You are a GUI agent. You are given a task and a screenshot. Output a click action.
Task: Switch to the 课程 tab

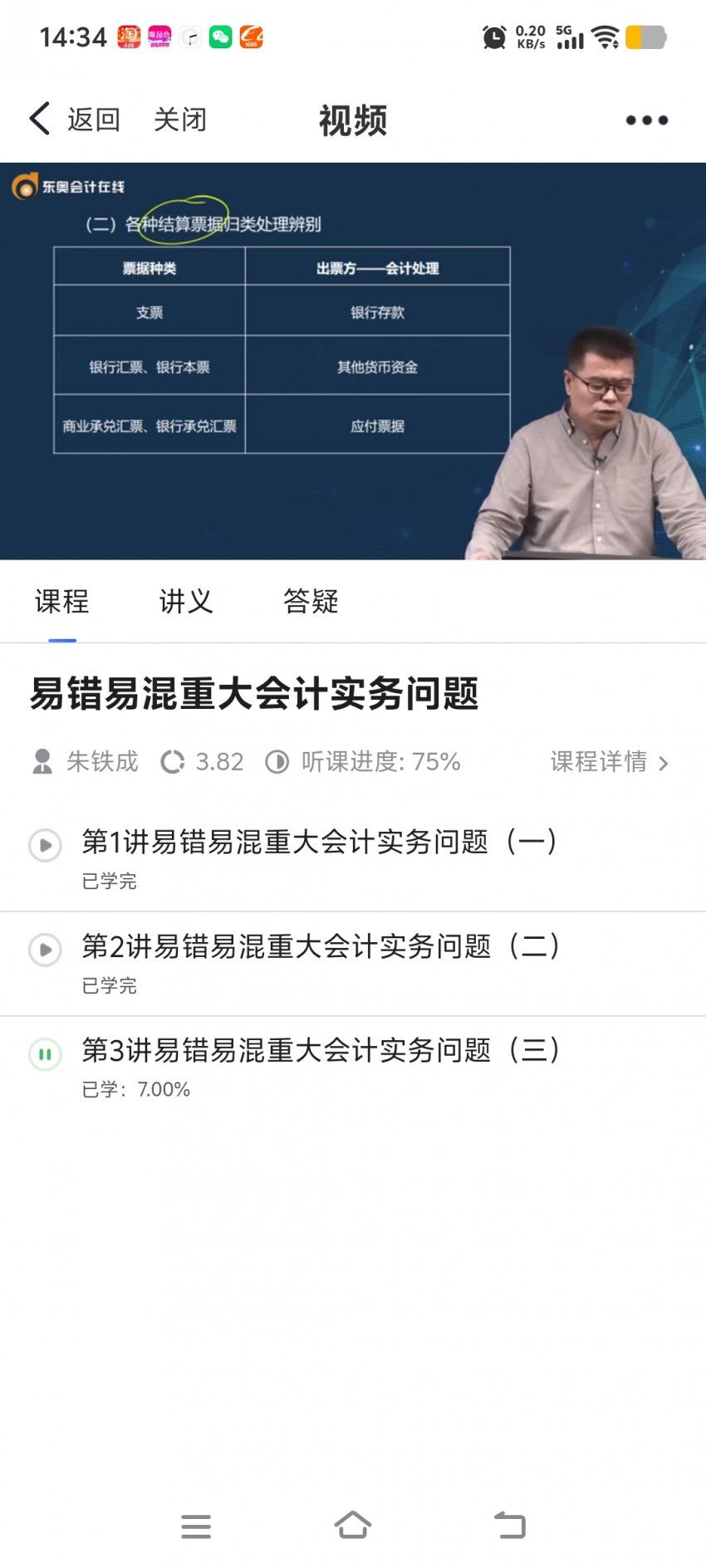pos(61,601)
